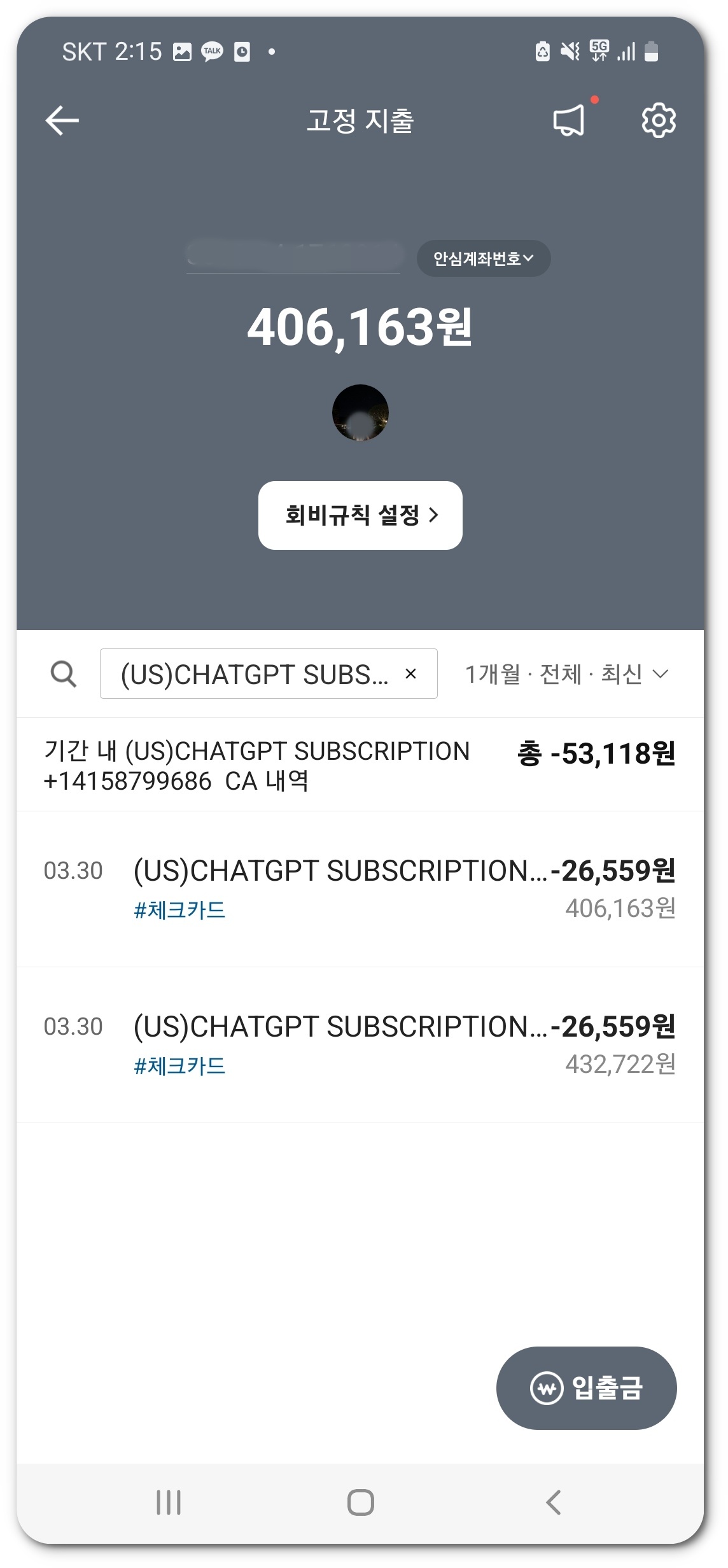Tap the back arrow to leave 고정 지출

coord(62,121)
